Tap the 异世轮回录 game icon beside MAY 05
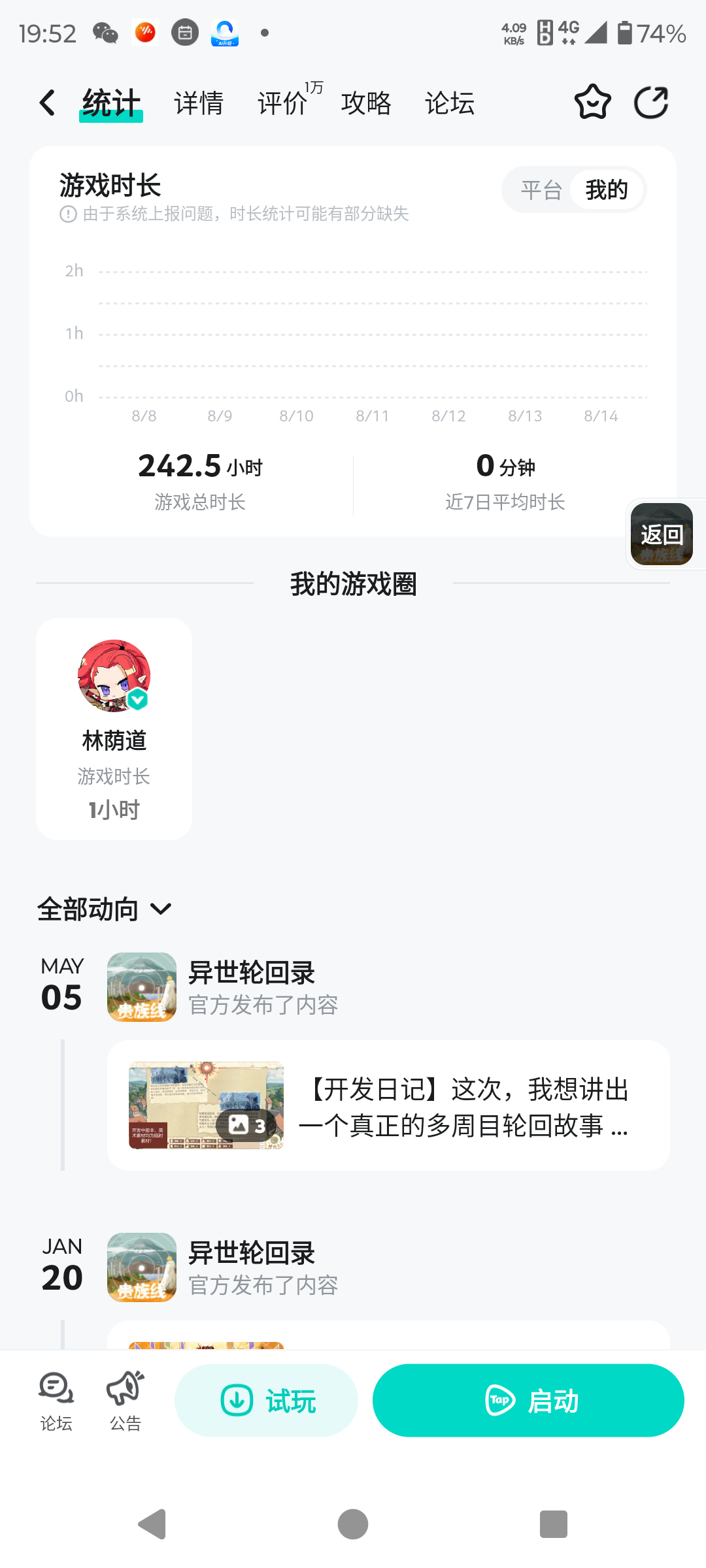 click(x=142, y=987)
